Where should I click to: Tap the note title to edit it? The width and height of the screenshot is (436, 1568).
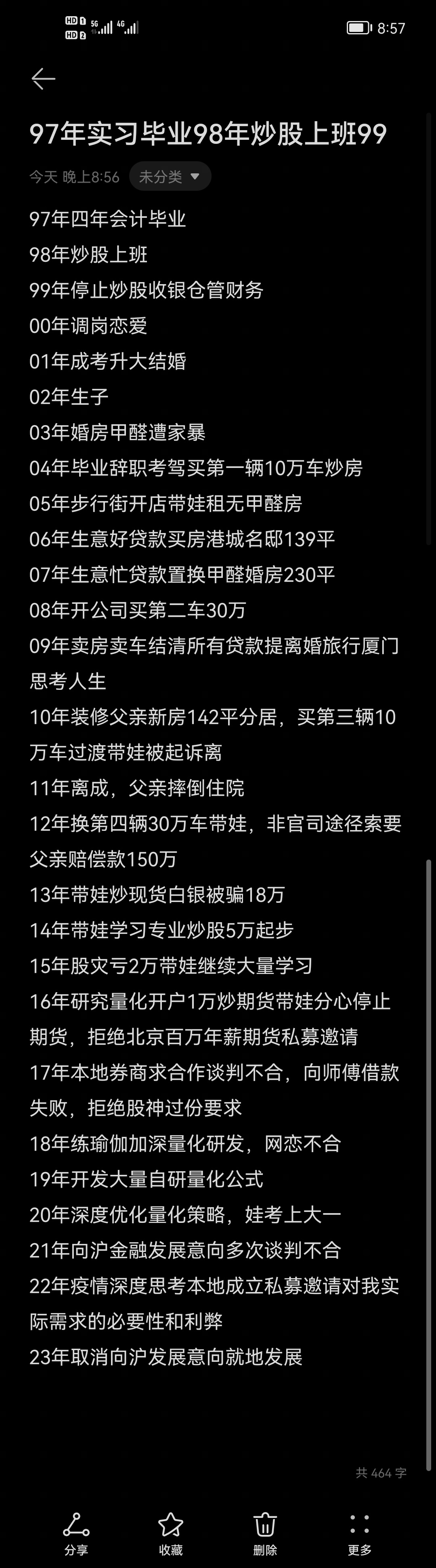point(208,134)
